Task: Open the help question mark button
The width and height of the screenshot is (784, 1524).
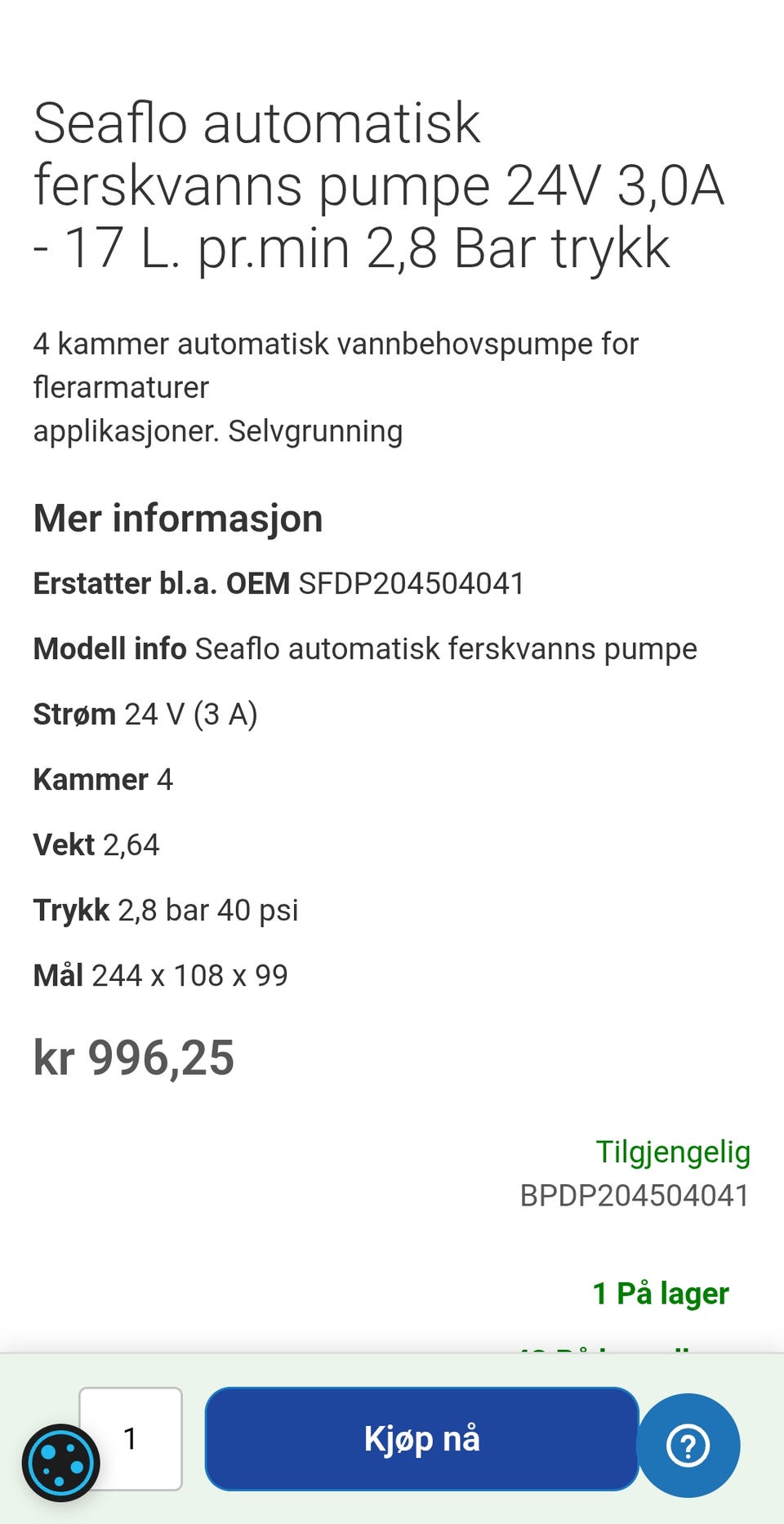Action: coord(688,1445)
